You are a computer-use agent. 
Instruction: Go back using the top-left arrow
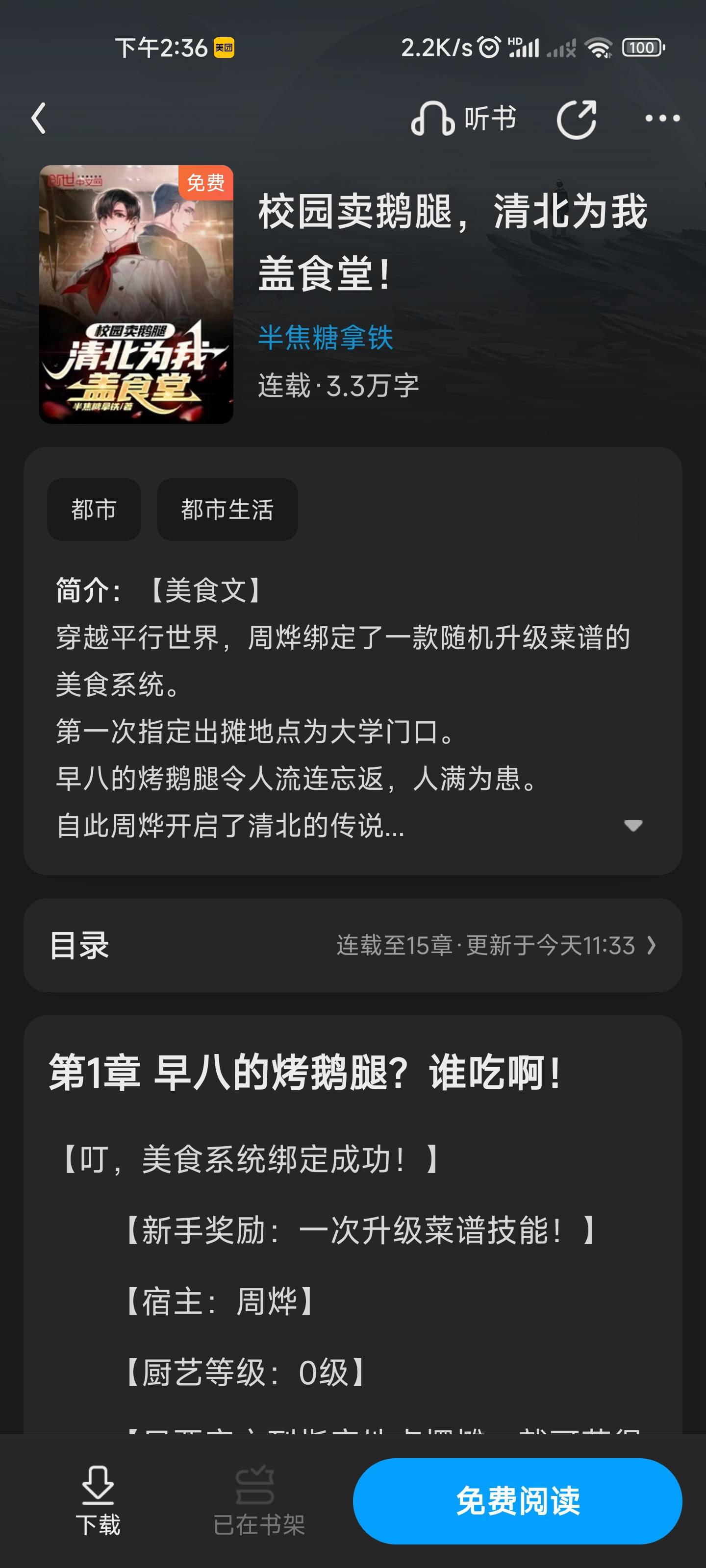coord(39,118)
